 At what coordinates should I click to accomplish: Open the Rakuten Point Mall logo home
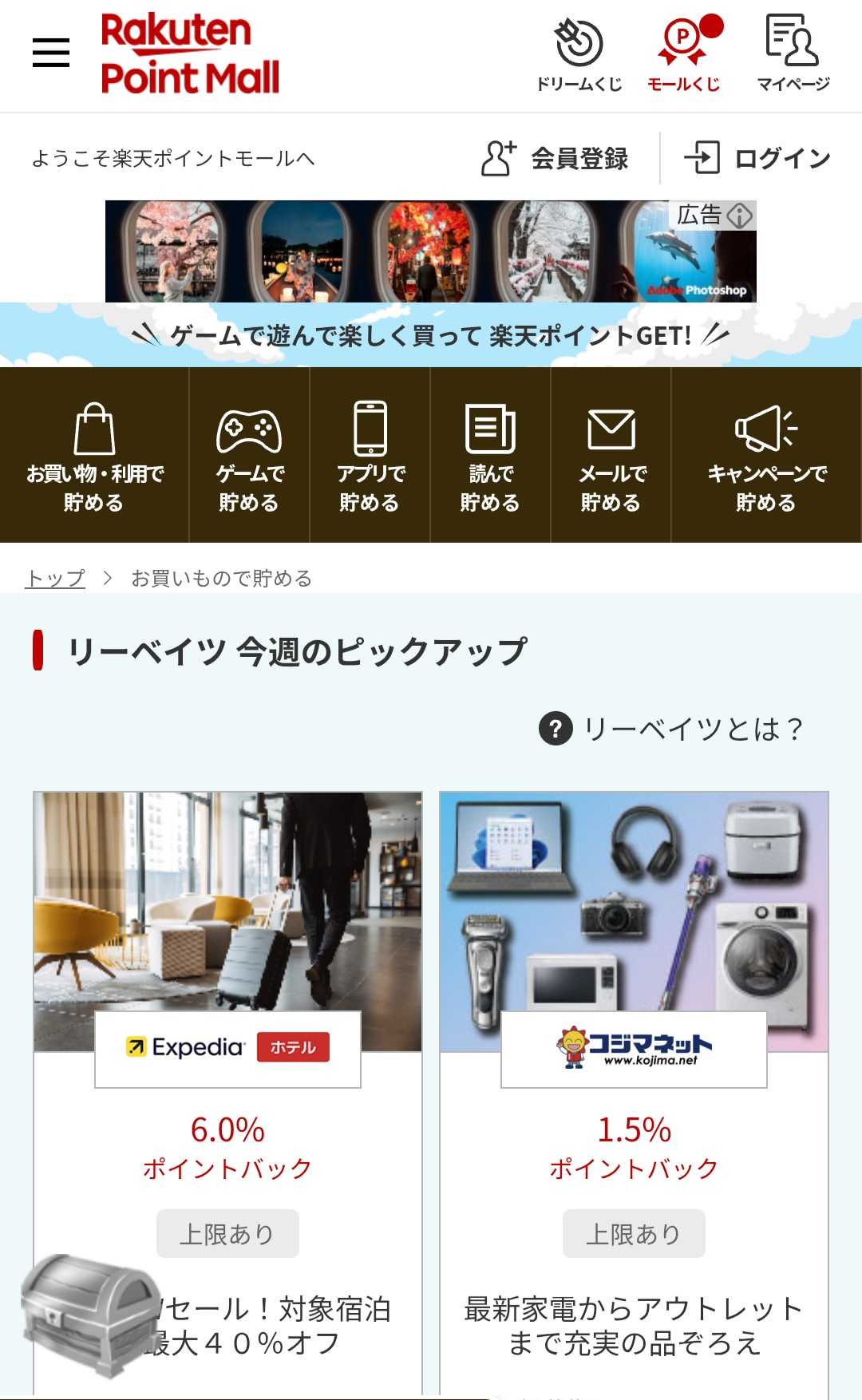click(190, 54)
